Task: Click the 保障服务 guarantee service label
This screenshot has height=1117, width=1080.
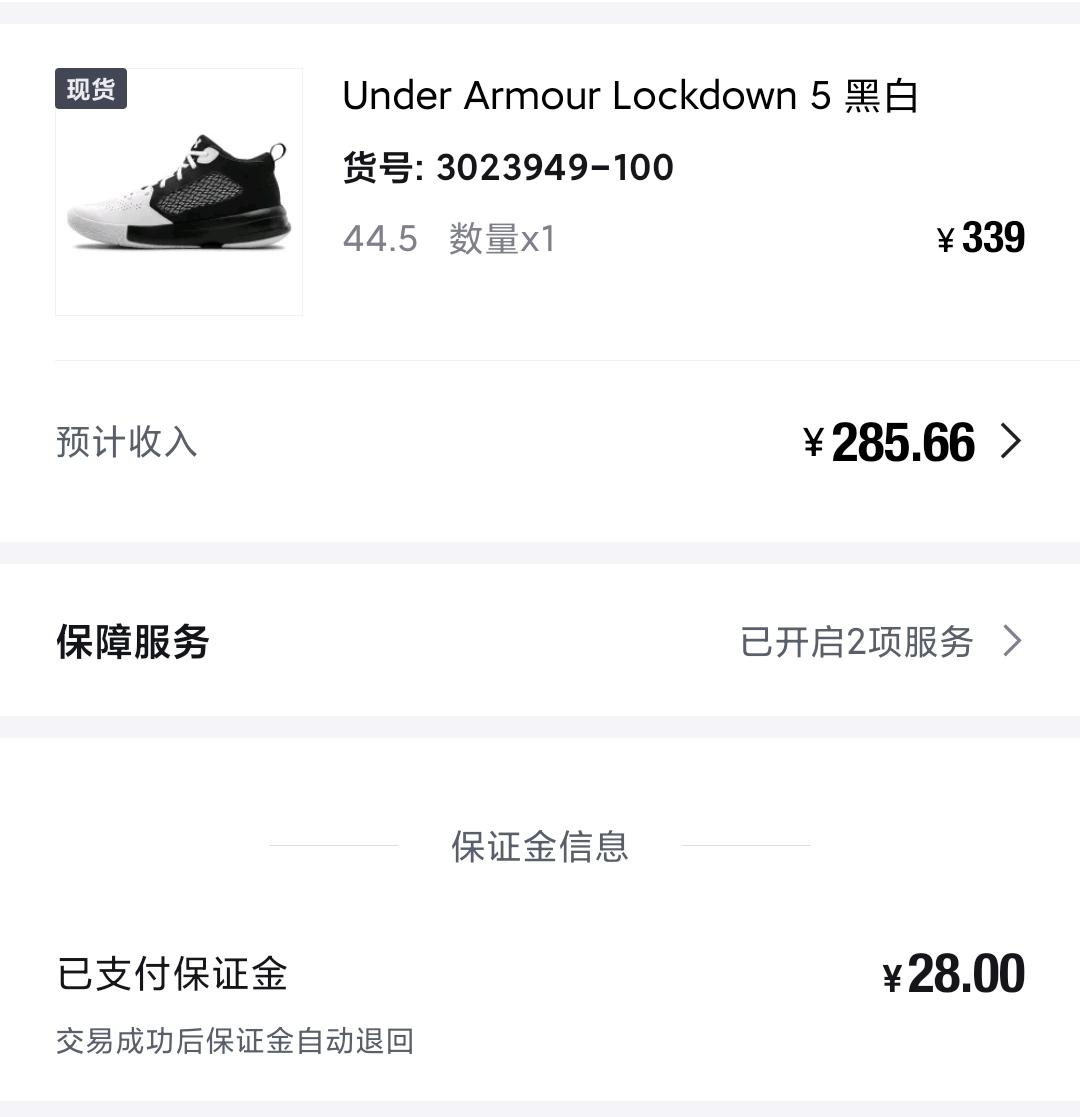Action: click(x=131, y=643)
